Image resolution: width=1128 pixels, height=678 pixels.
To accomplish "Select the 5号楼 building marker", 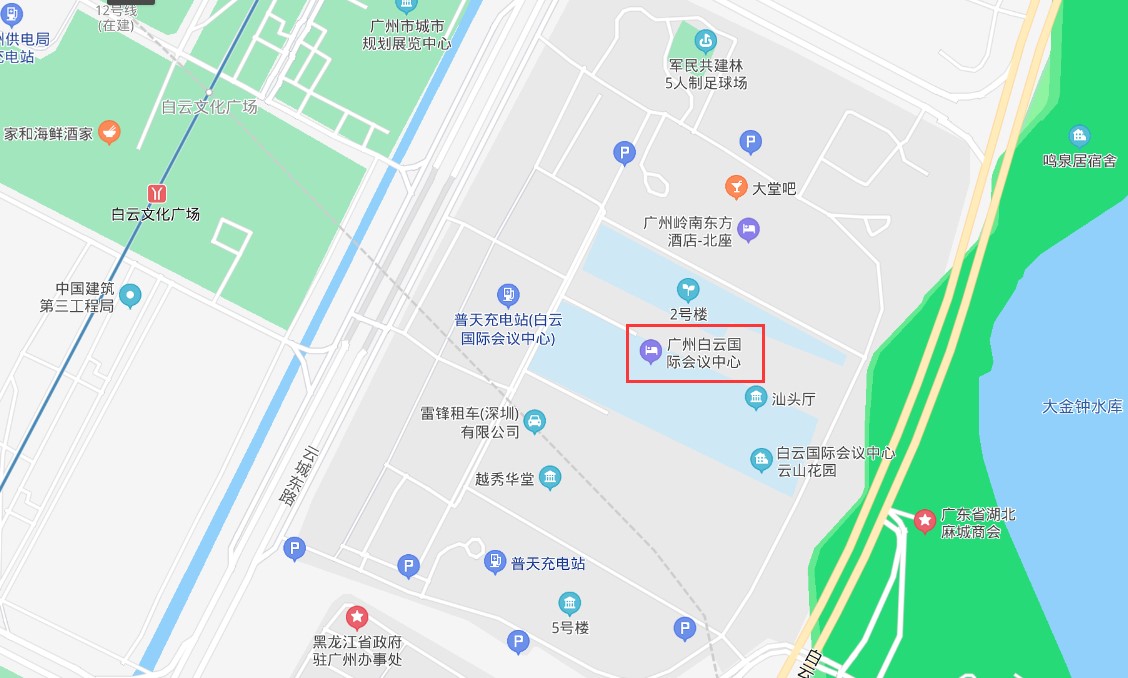I will 570,603.
